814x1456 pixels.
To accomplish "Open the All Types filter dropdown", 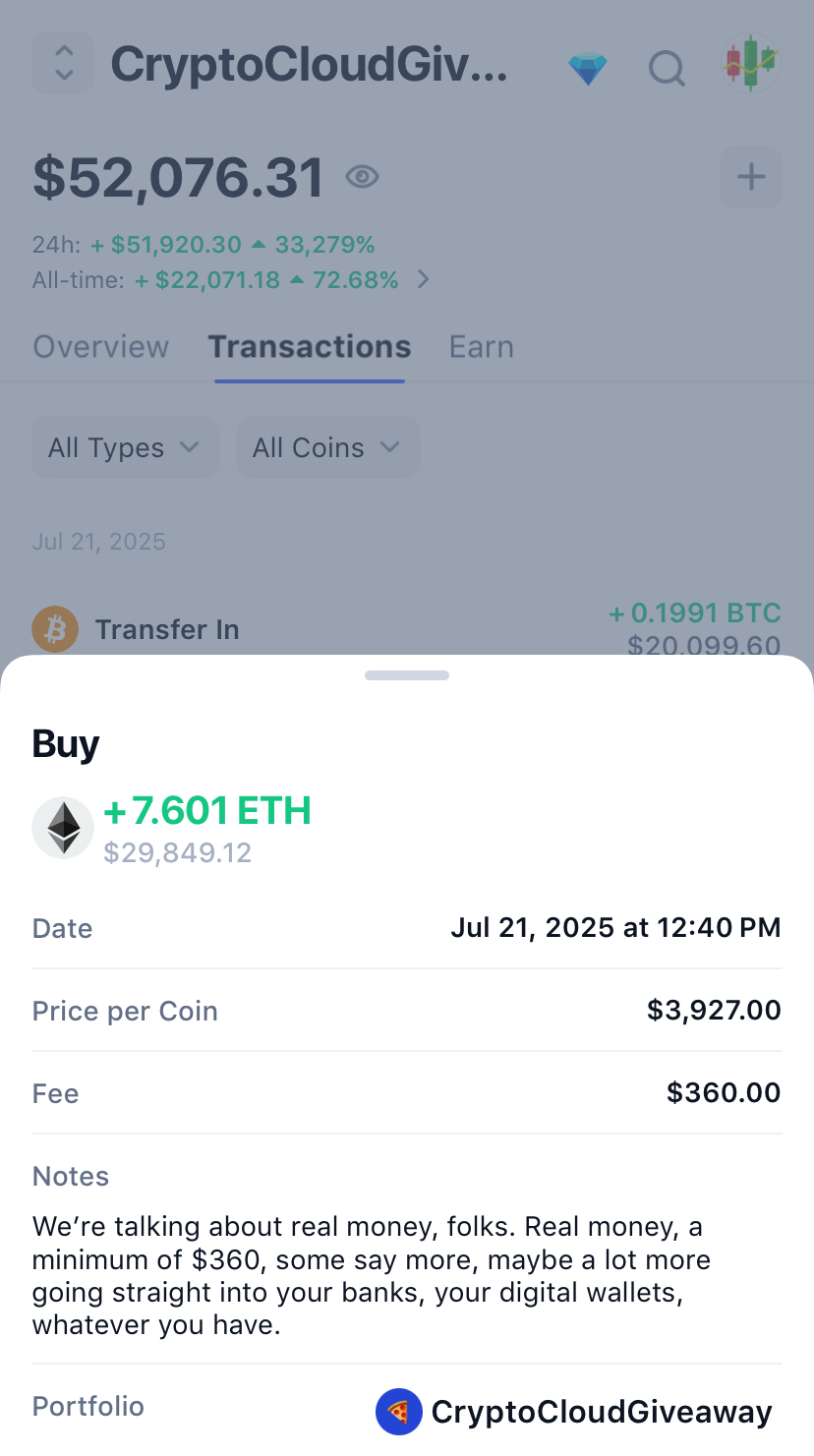I will (x=125, y=448).
